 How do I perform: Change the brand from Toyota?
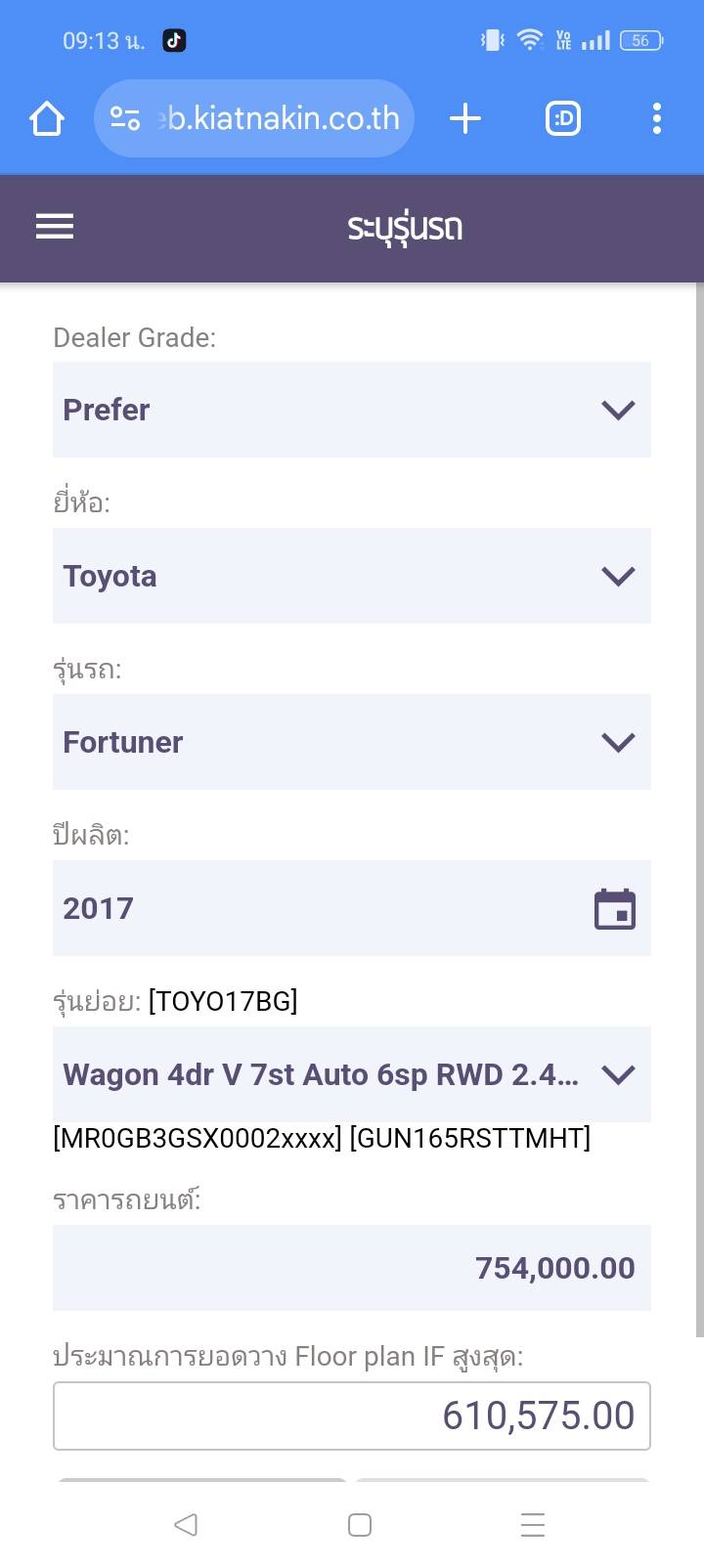352,576
